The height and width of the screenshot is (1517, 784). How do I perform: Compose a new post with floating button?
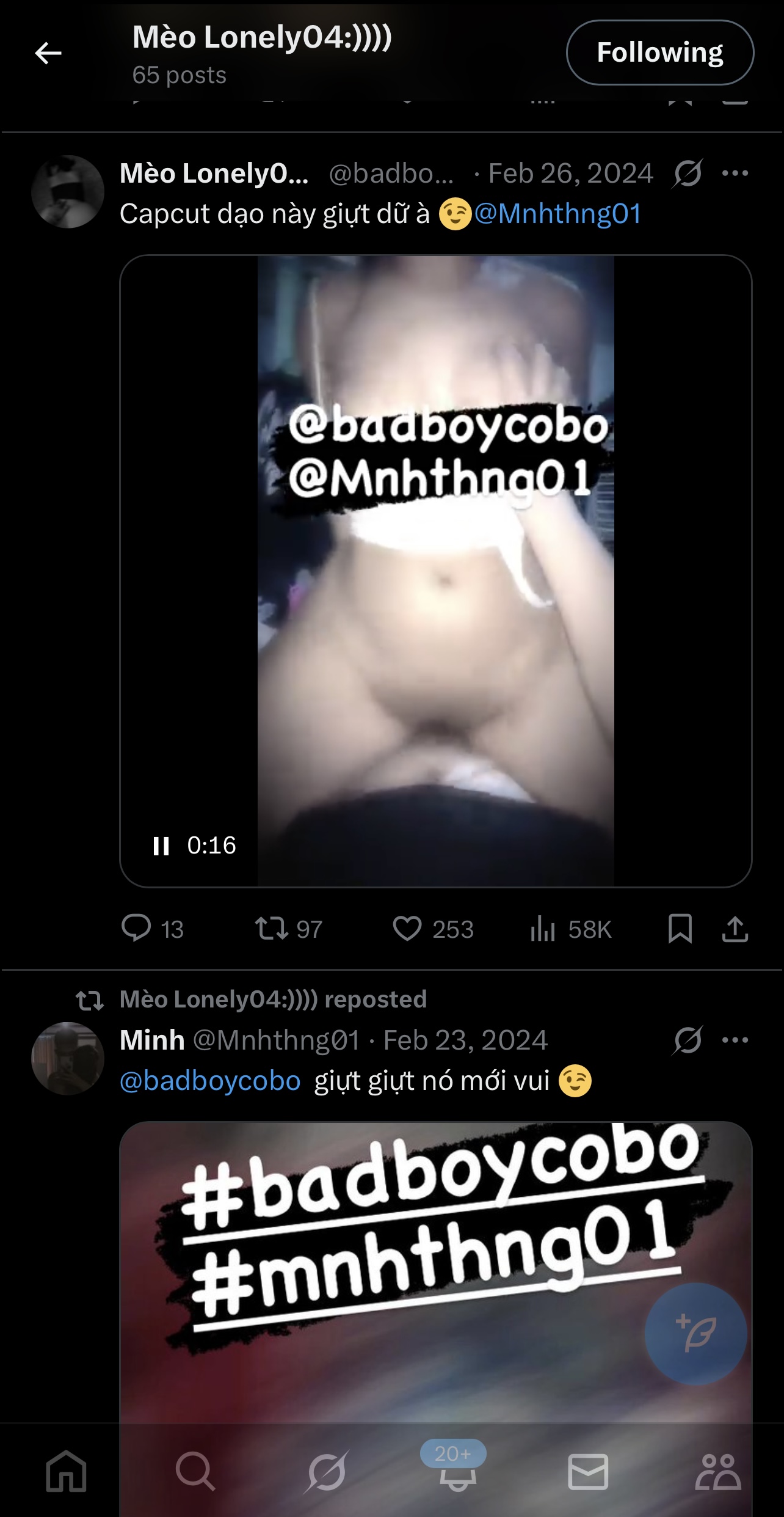695,1333
